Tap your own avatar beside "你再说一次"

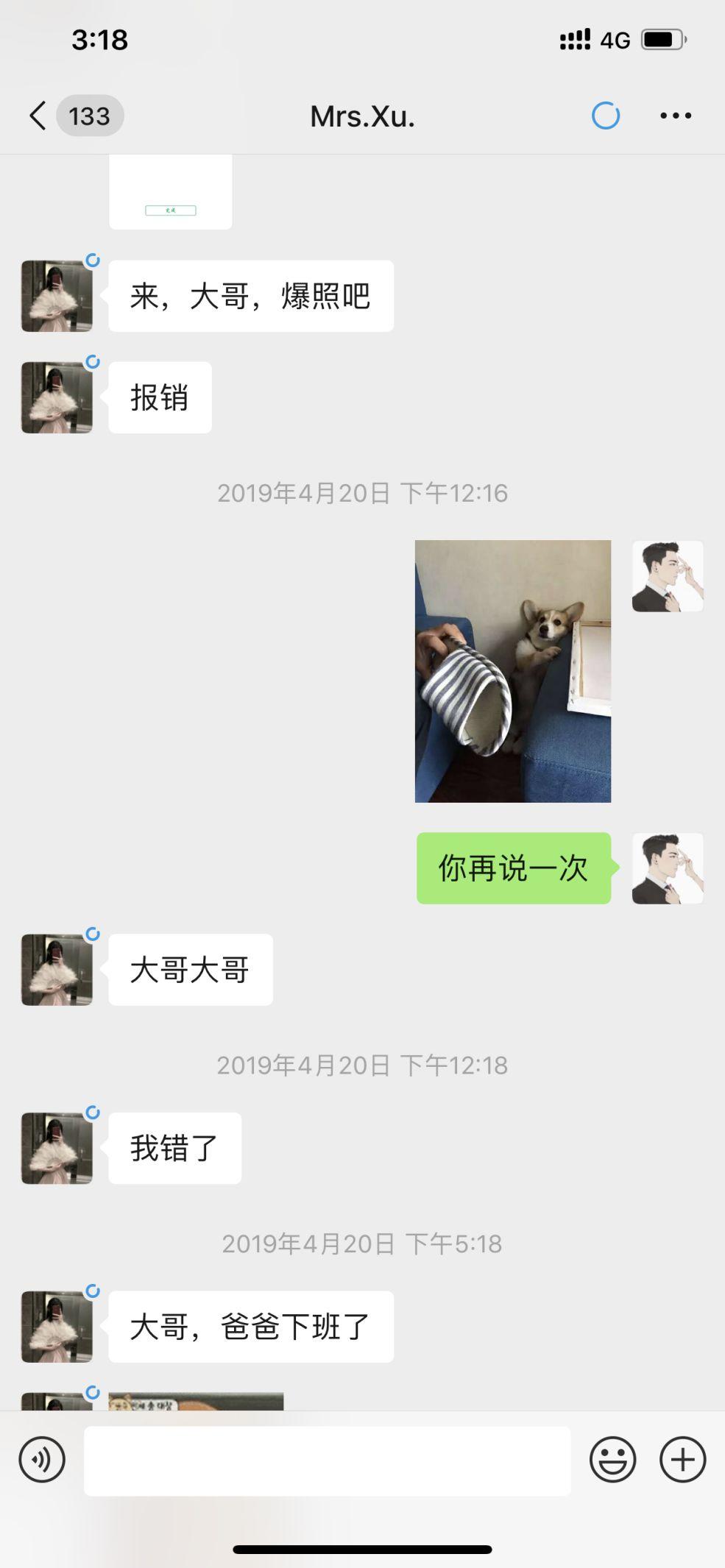coord(667,869)
